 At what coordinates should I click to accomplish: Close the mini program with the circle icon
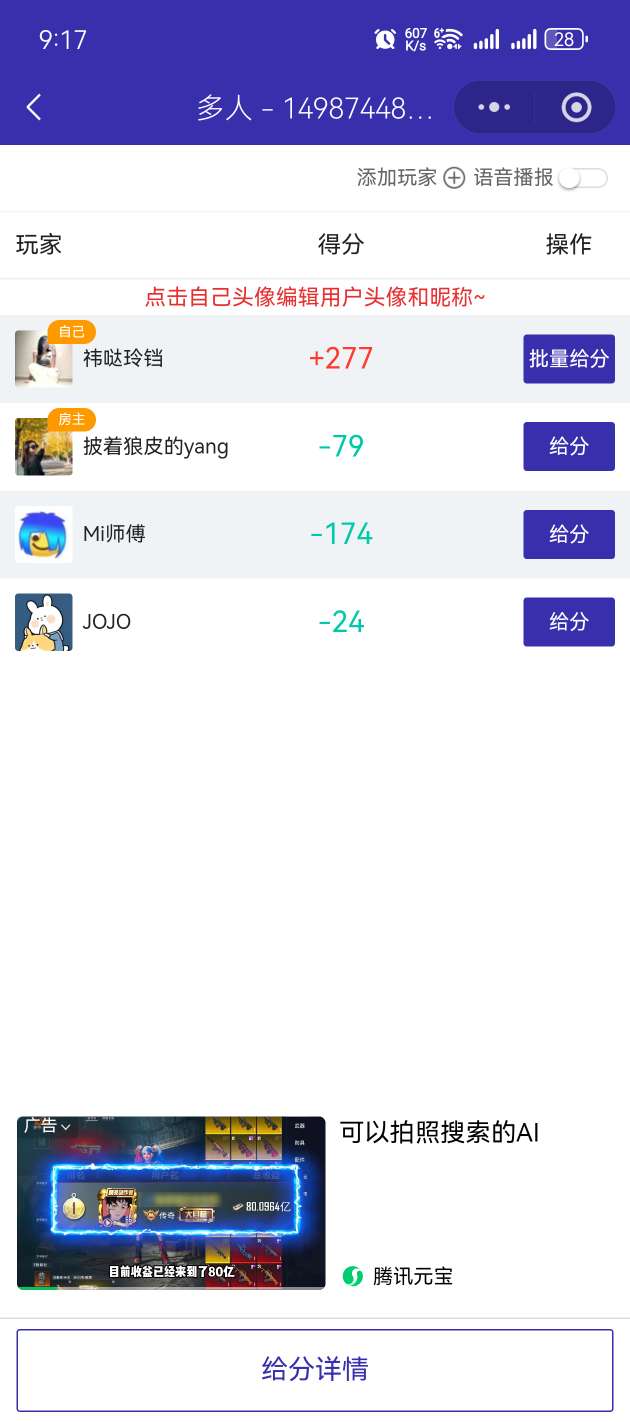click(x=576, y=108)
